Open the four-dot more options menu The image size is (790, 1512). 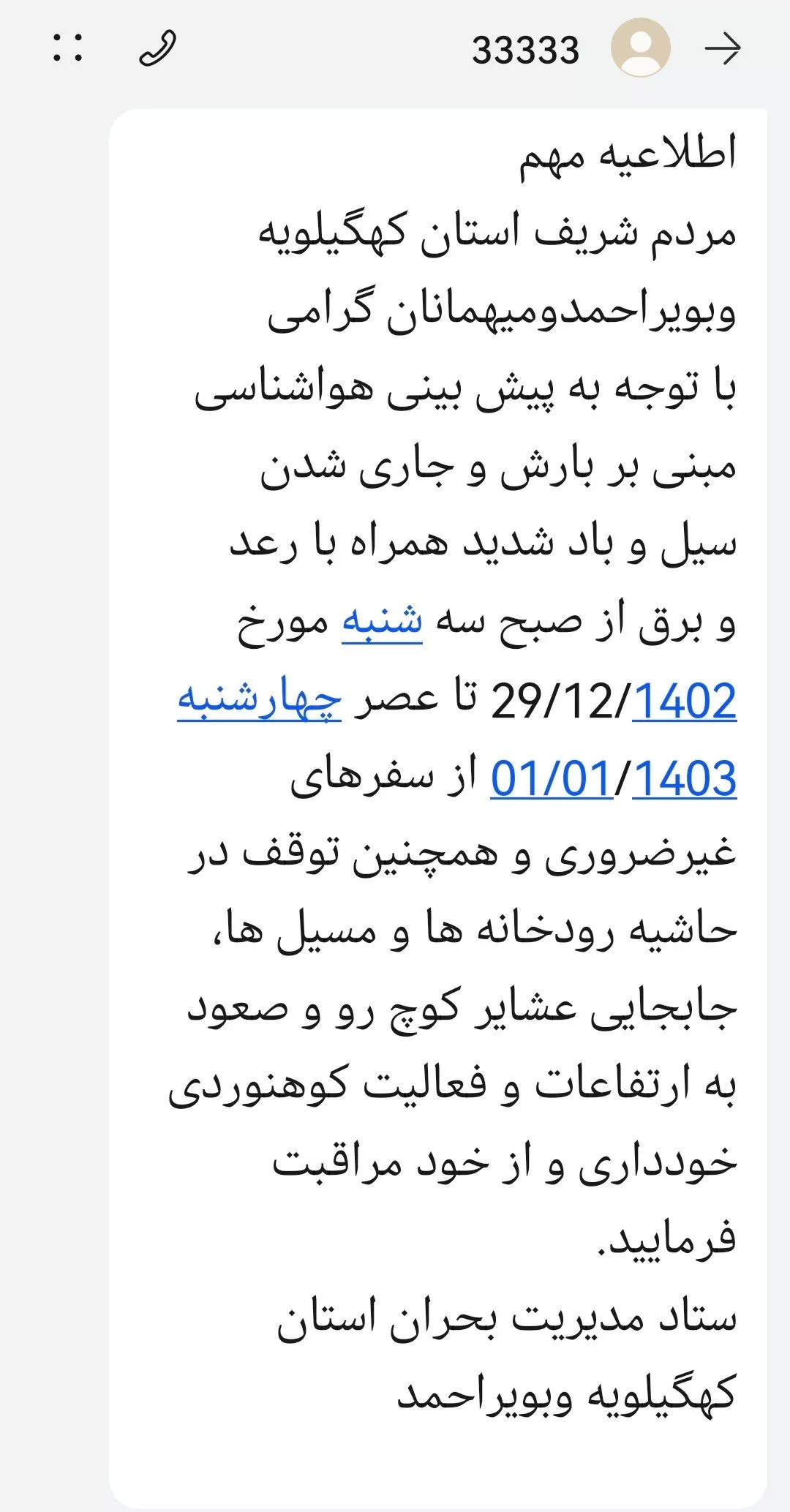pyautogui.click(x=67, y=48)
